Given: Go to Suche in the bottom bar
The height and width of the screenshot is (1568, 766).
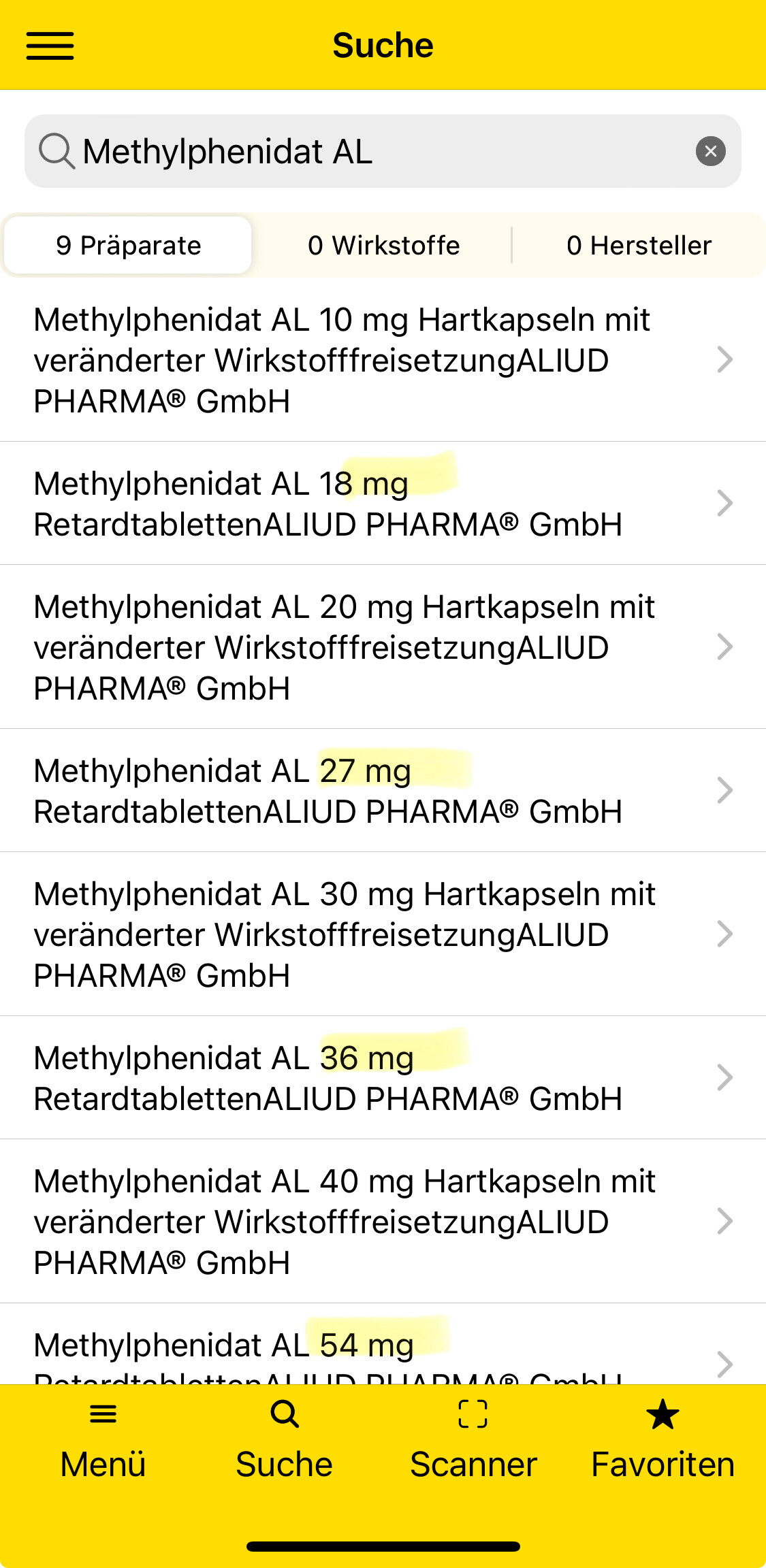Looking at the screenshot, I should tap(284, 1439).
